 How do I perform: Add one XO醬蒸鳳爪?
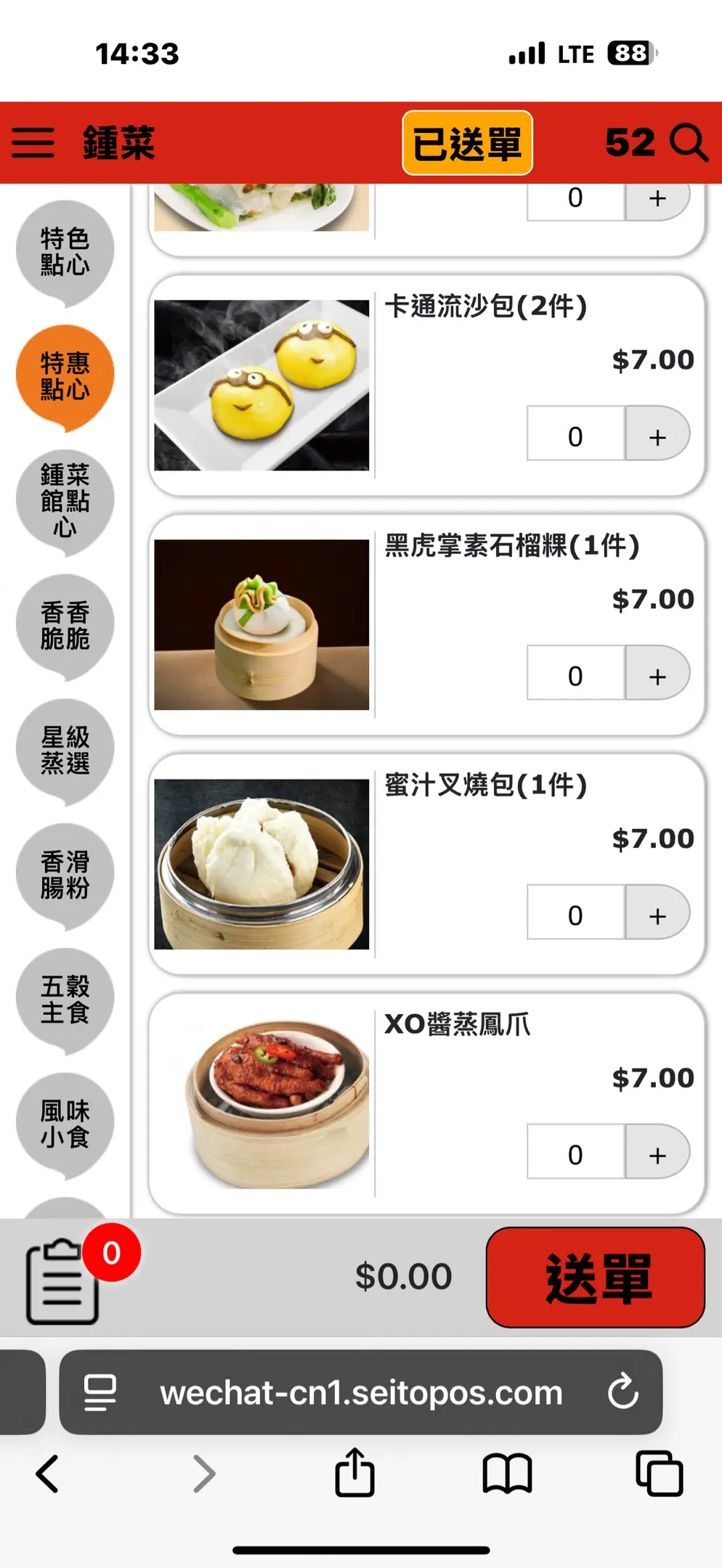[x=657, y=1154]
